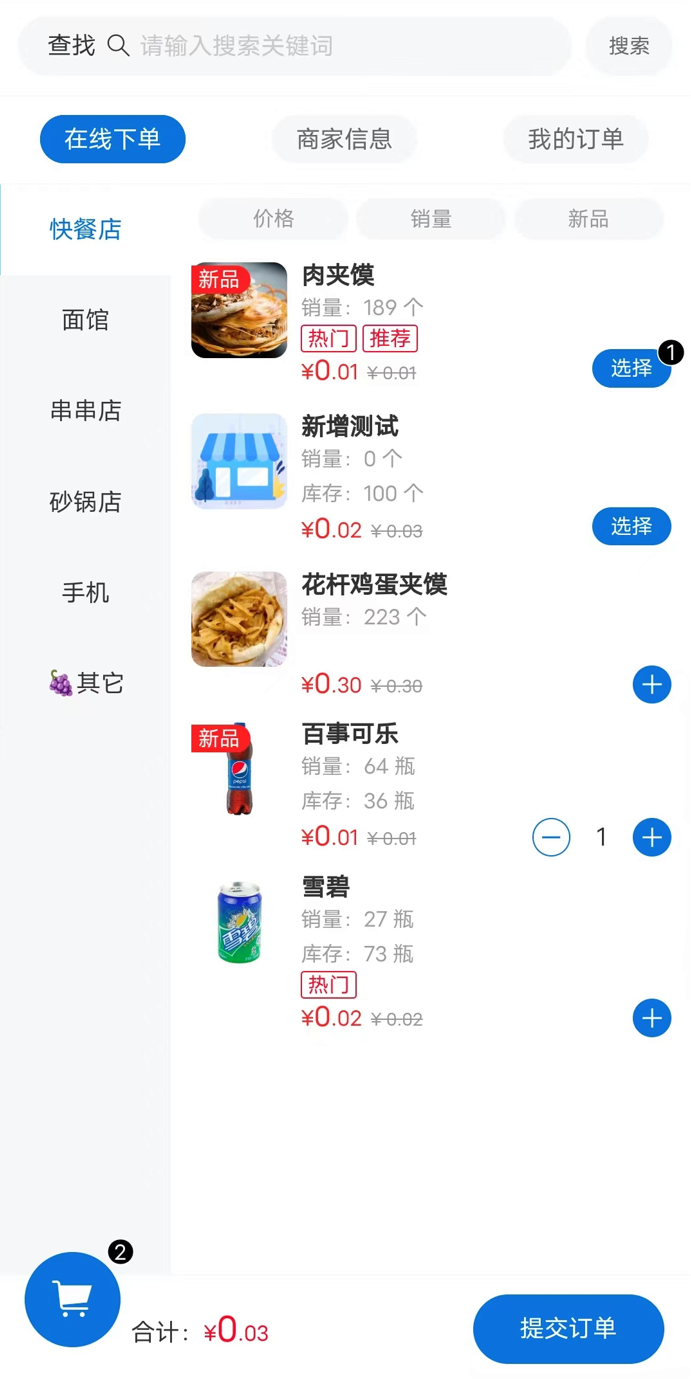Tap 选择 for 新增测试
691x1379 pixels.
(631, 526)
